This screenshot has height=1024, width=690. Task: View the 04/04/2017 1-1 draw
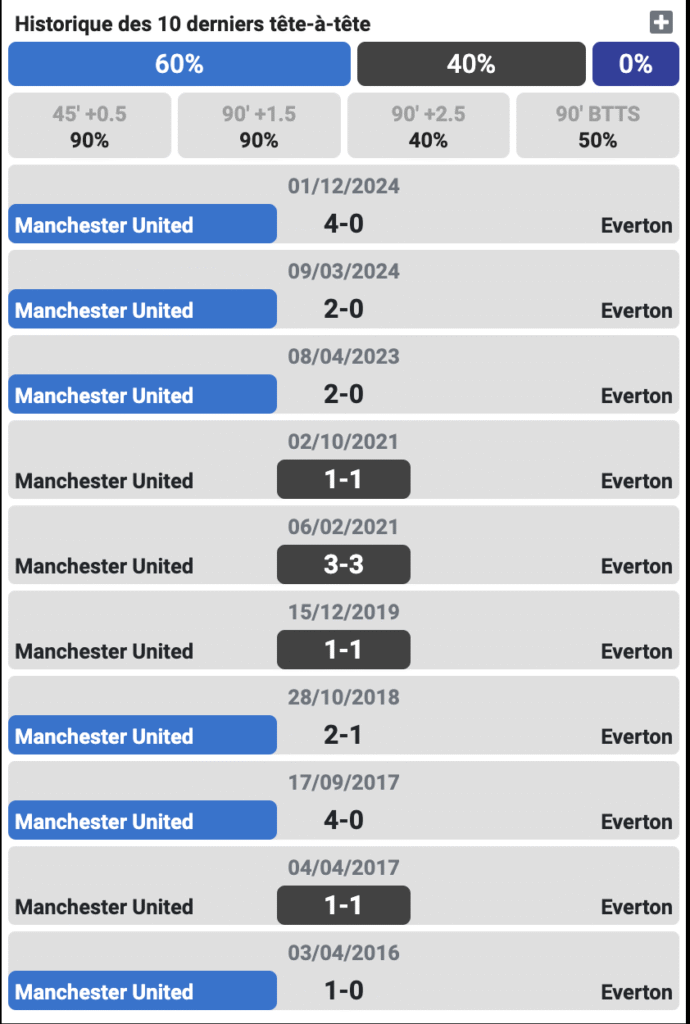coord(344,906)
